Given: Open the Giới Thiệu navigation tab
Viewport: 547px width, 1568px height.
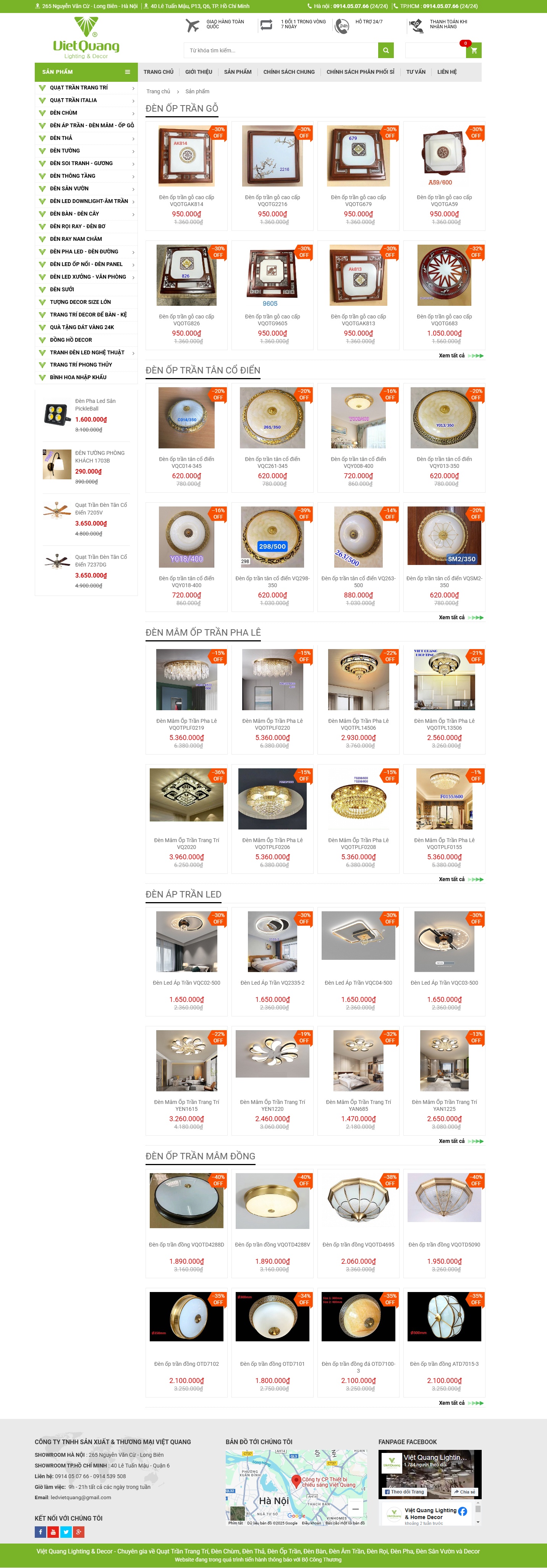Looking at the screenshot, I should click(198, 72).
